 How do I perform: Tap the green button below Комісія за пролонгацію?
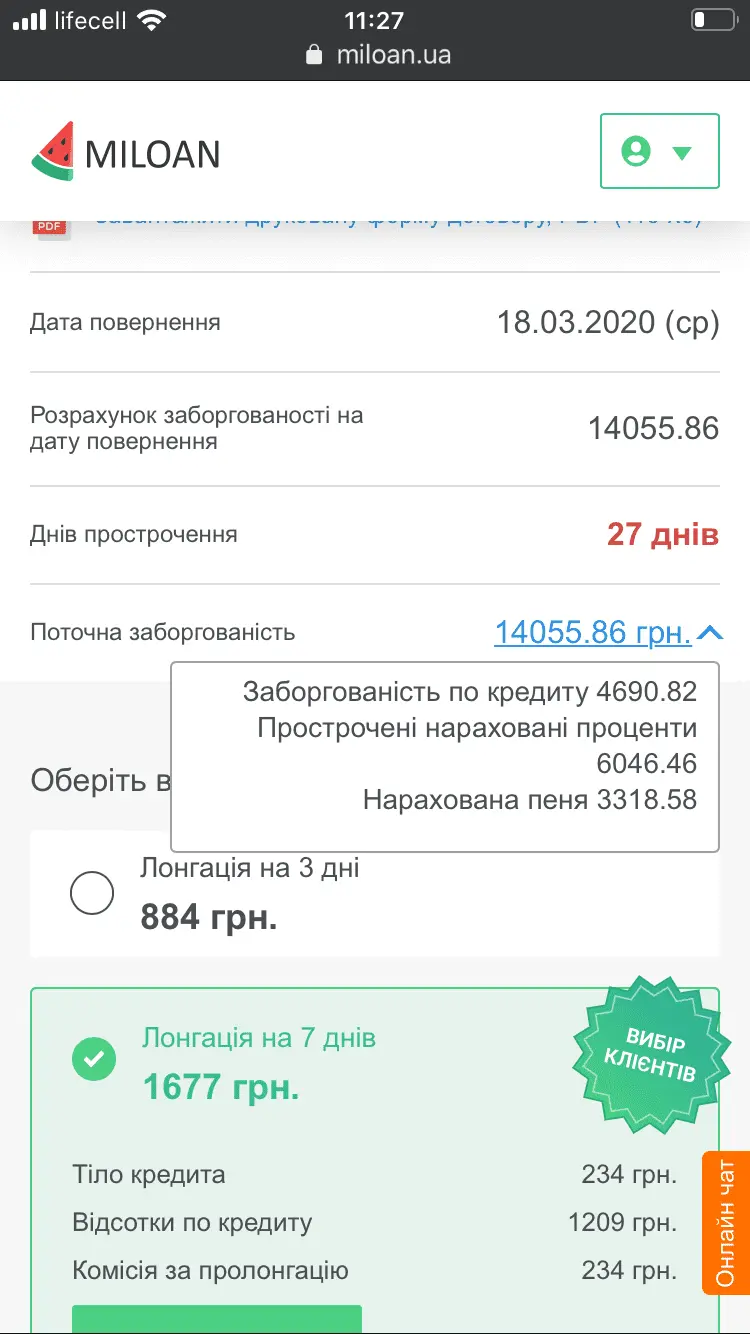coord(216,1320)
